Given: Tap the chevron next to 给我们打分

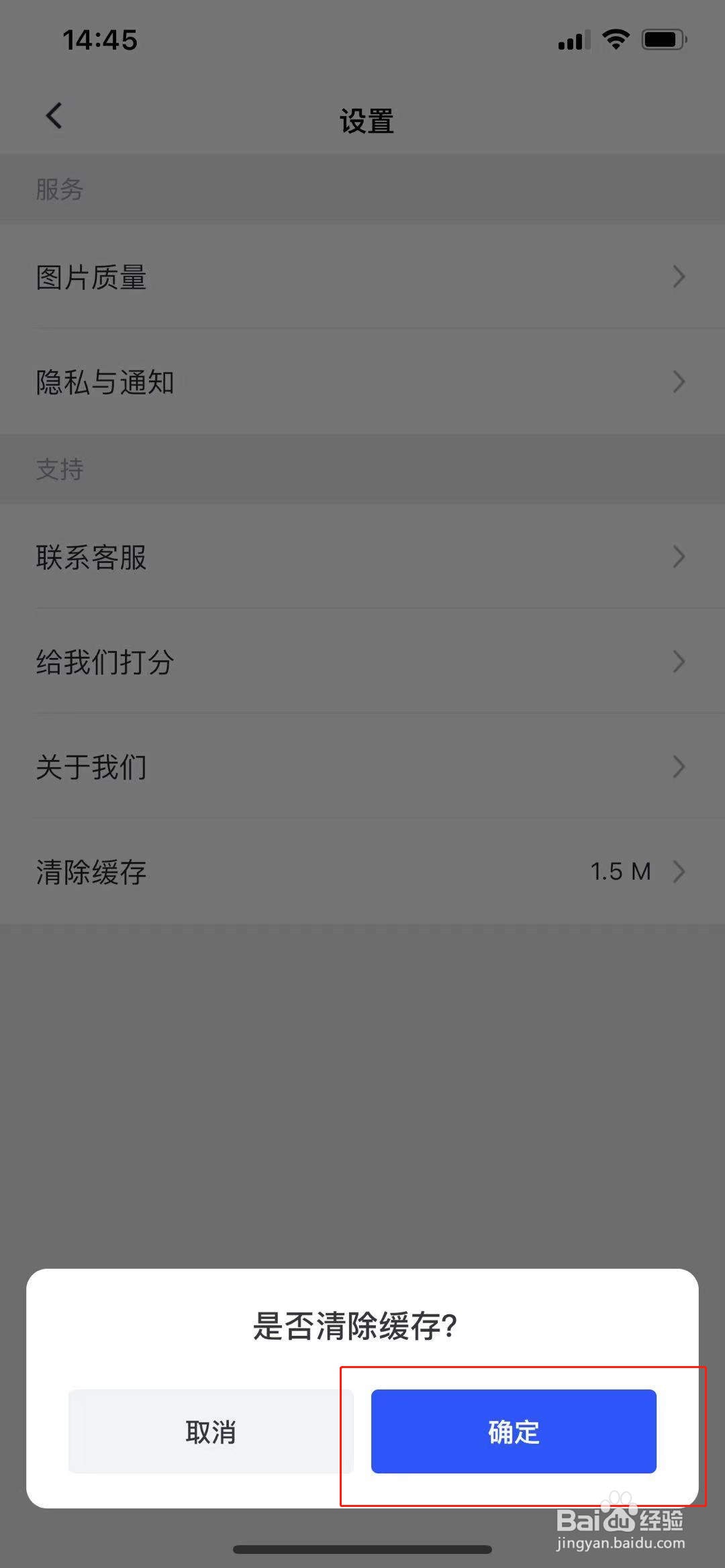Looking at the screenshot, I should pos(679,662).
